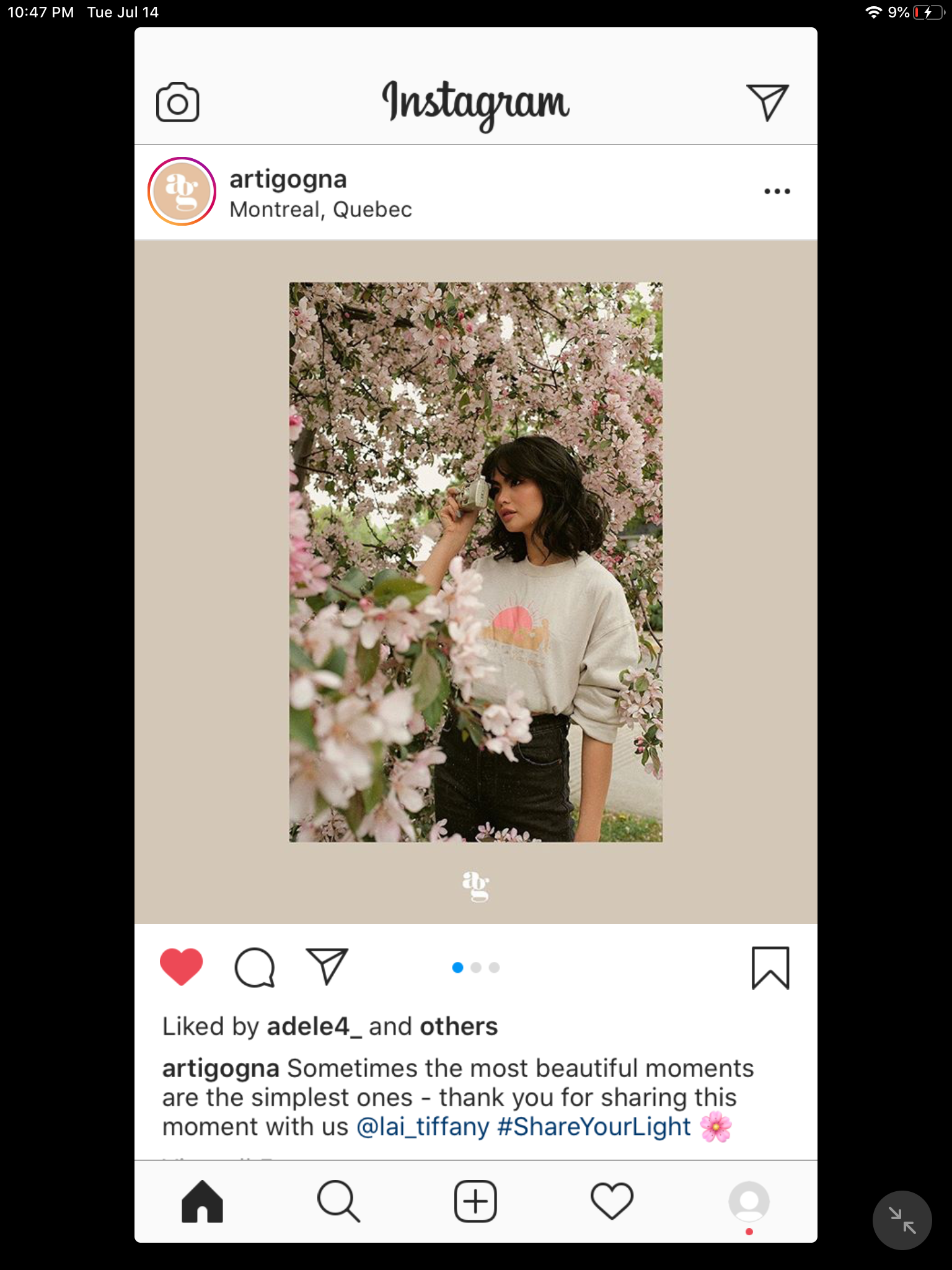The width and height of the screenshot is (952, 1270).
Task: Tap the shrink arrows button in the corner
Action: point(902,1220)
